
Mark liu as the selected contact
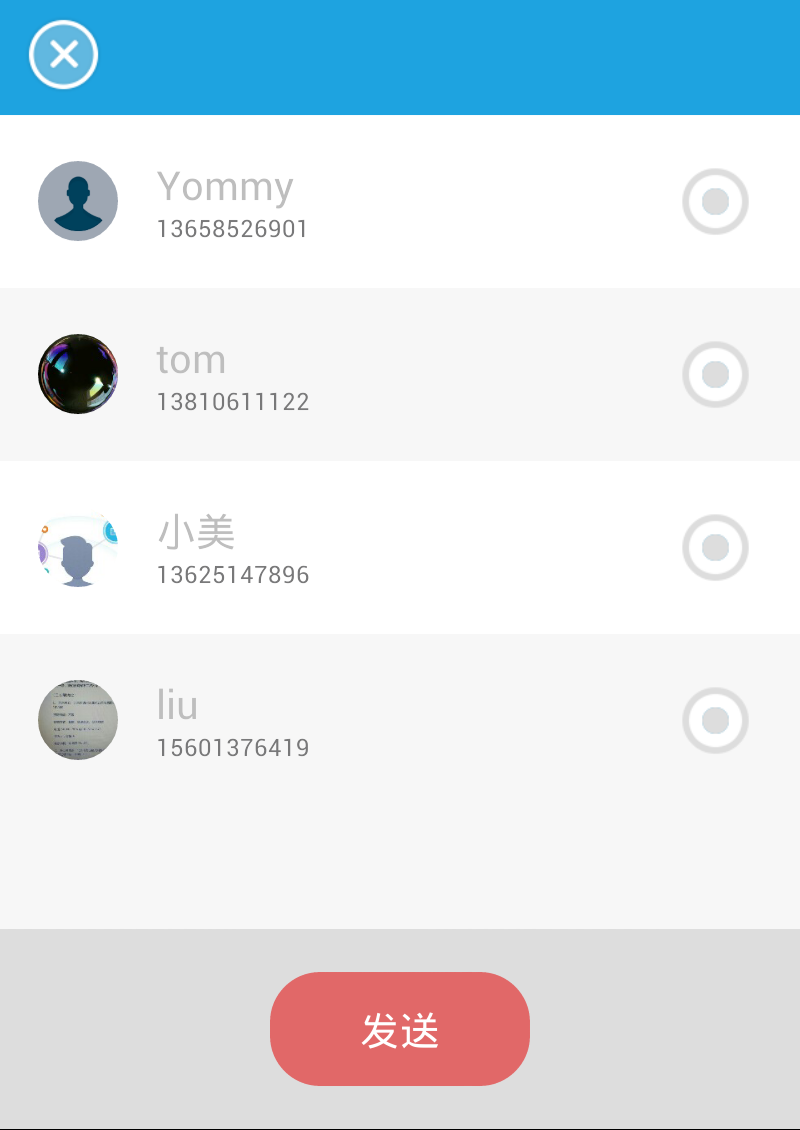point(715,721)
